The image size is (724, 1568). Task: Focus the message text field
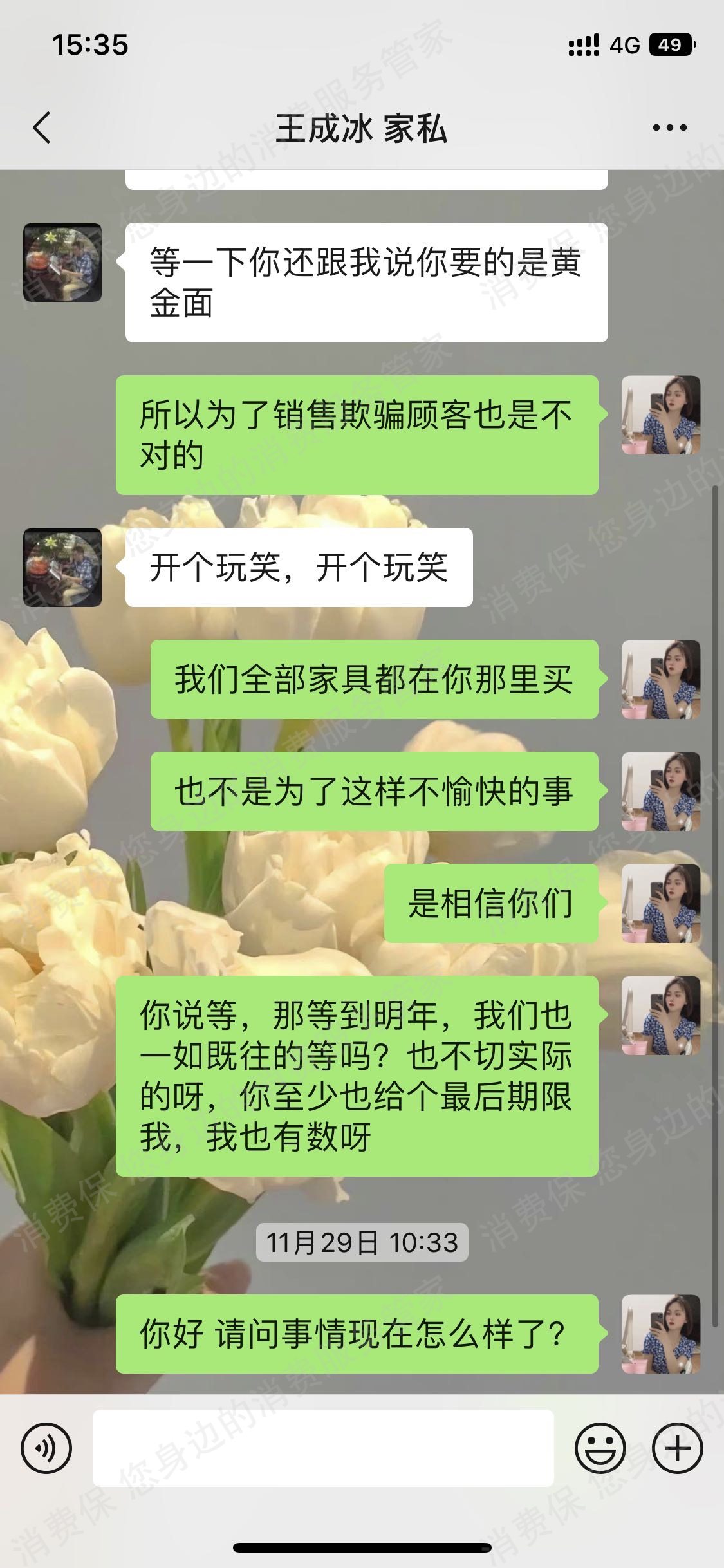pyautogui.click(x=323, y=1448)
